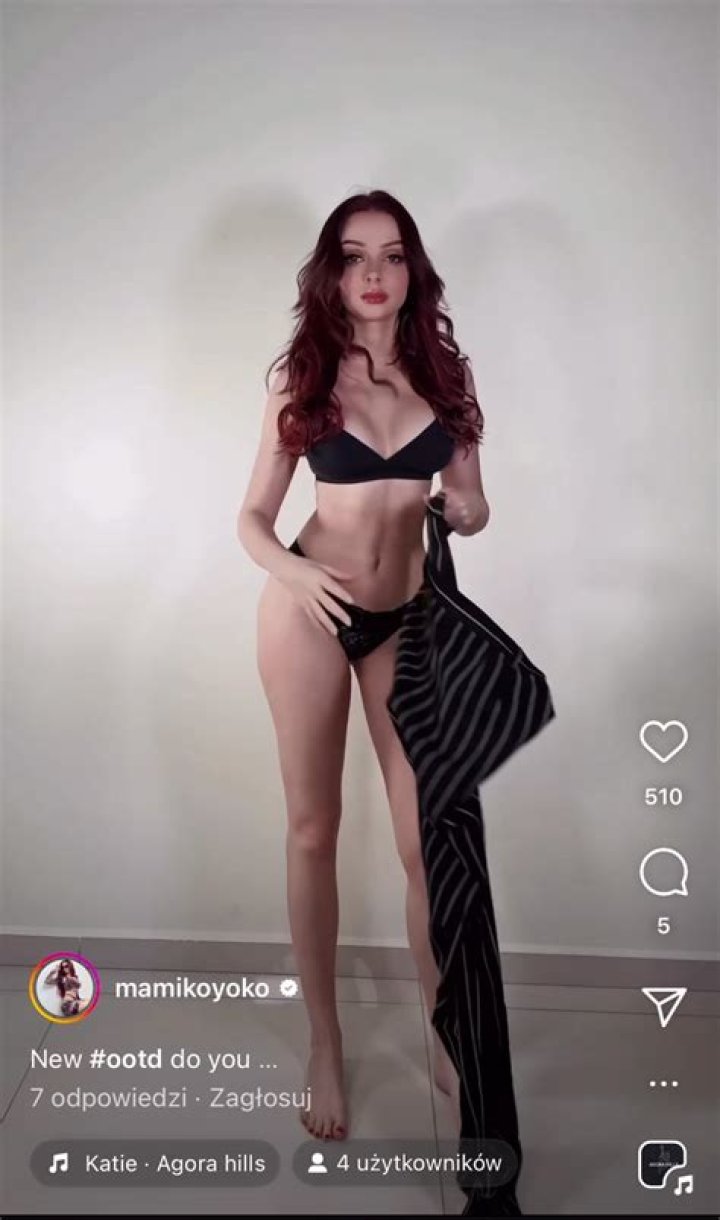Viewport: 720px width, 1220px height.
Task: Like this reel with the heart icon
Action: coord(663,742)
